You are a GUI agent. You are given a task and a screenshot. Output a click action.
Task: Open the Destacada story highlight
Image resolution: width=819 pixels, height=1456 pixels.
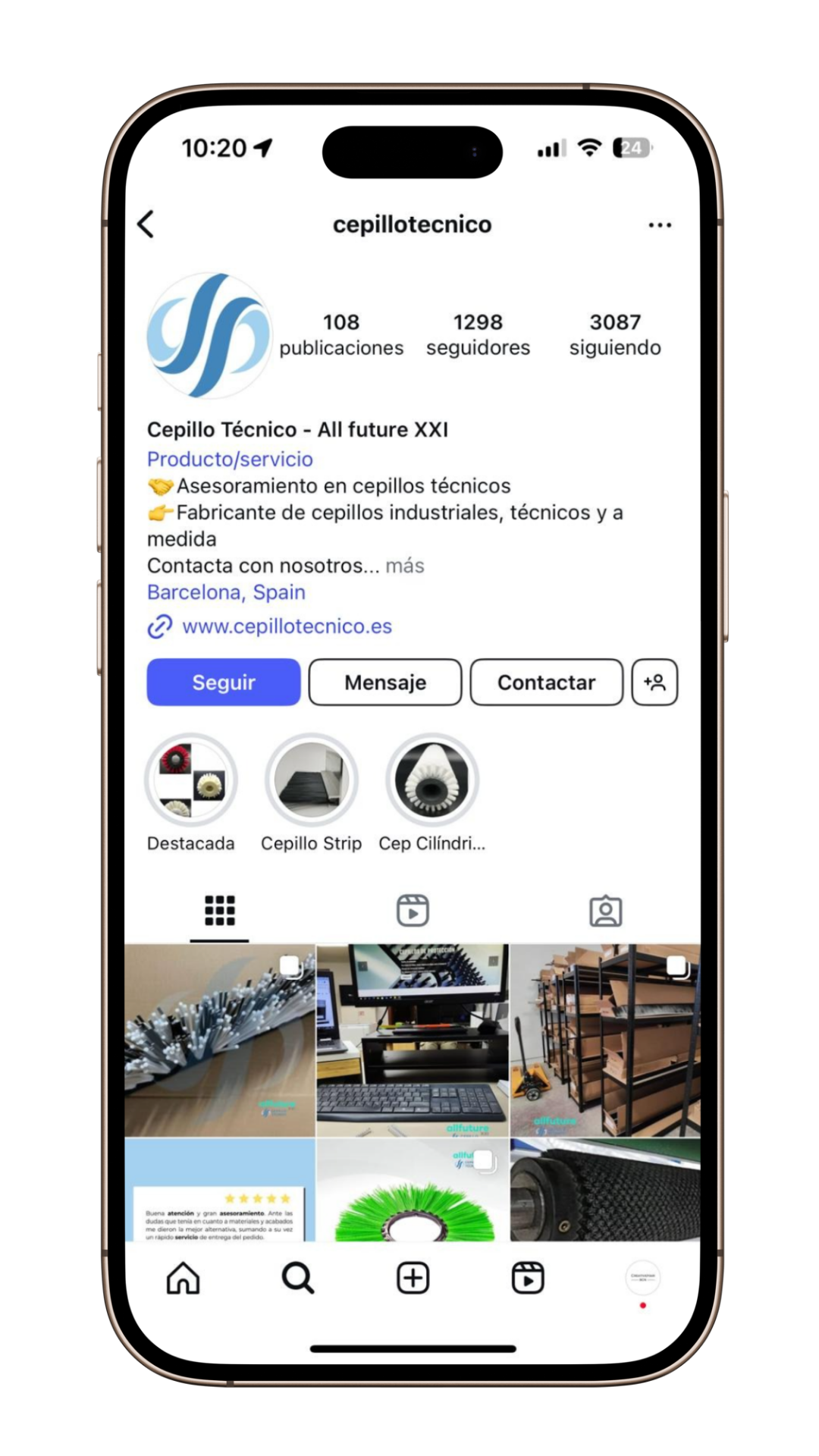(191, 780)
